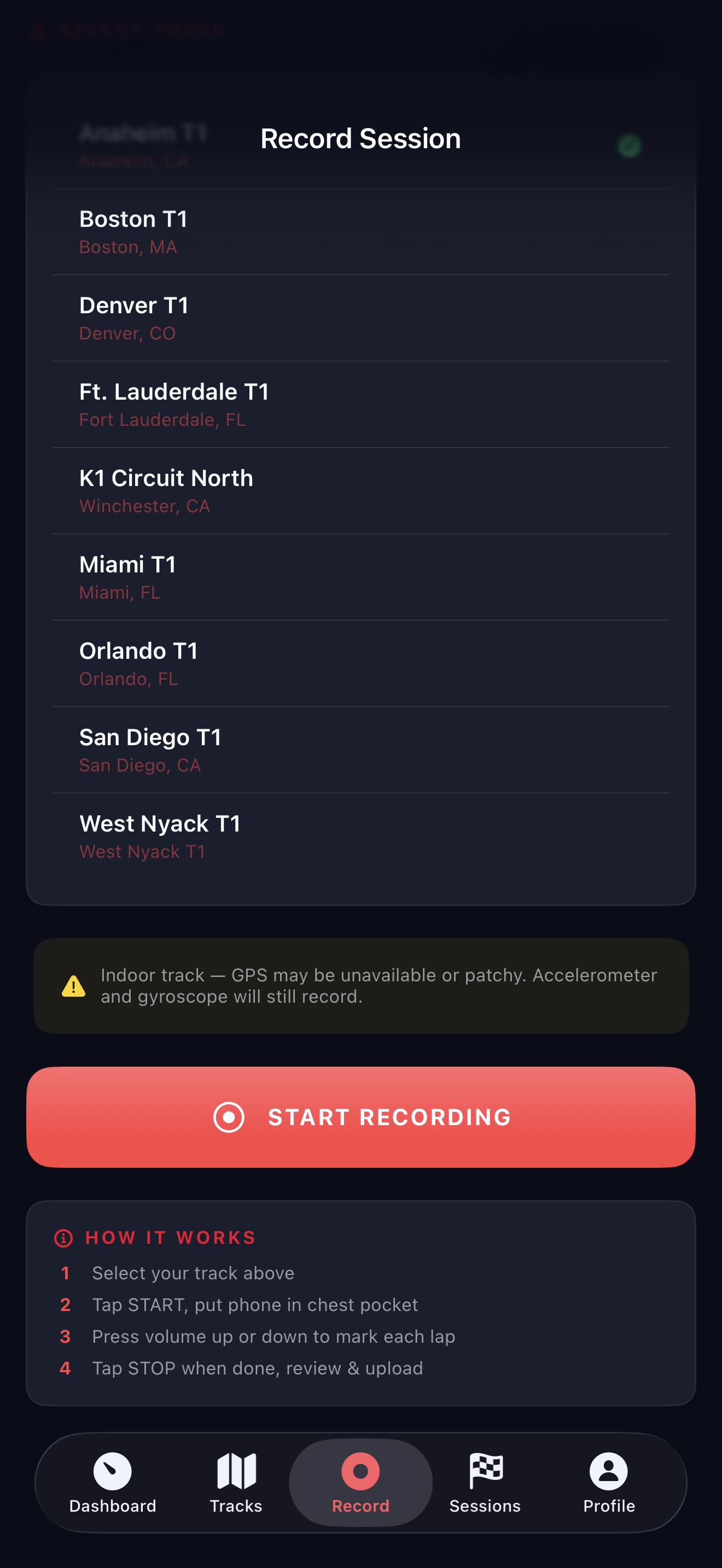
Task: Select K1 Circuit North in Winchester
Action: pos(360,491)
